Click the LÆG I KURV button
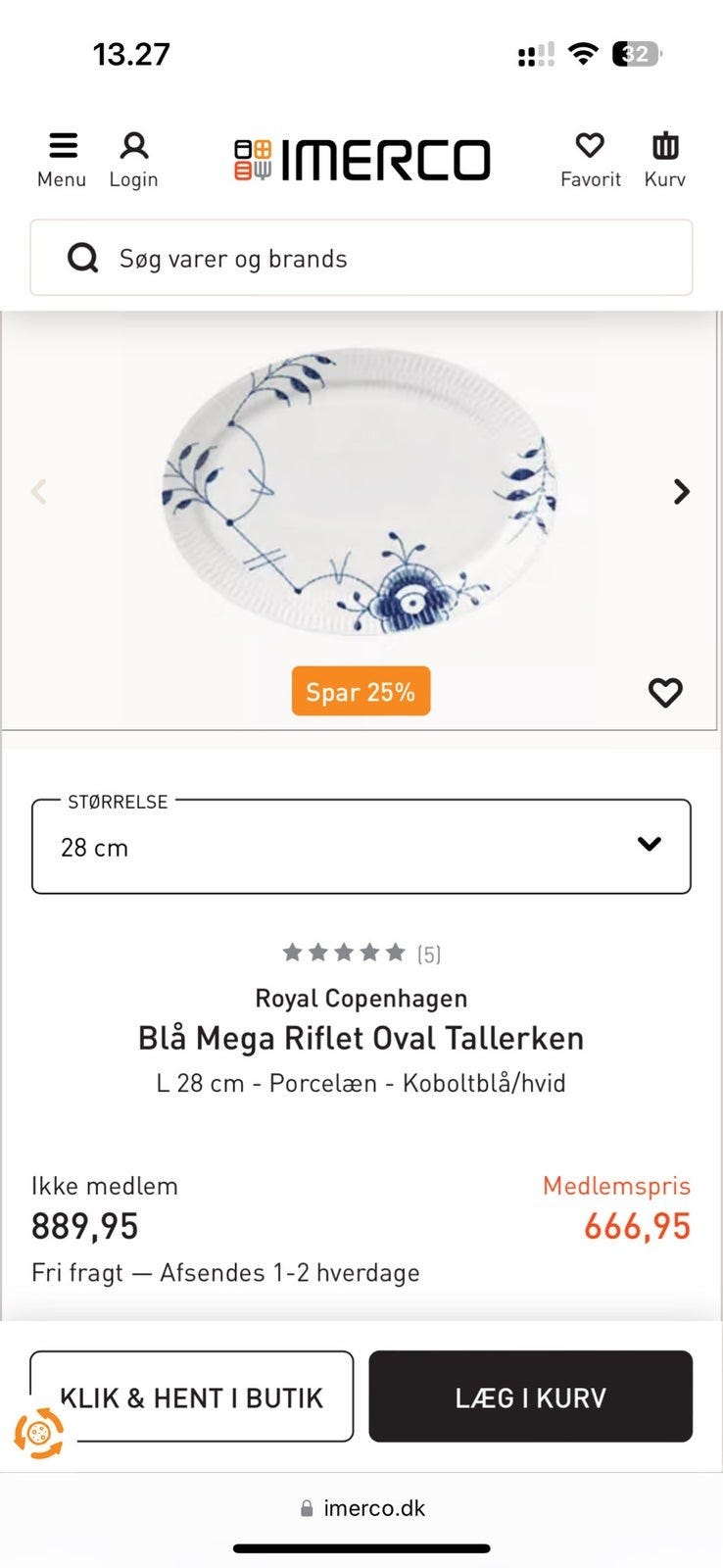 click(530, 1396)
